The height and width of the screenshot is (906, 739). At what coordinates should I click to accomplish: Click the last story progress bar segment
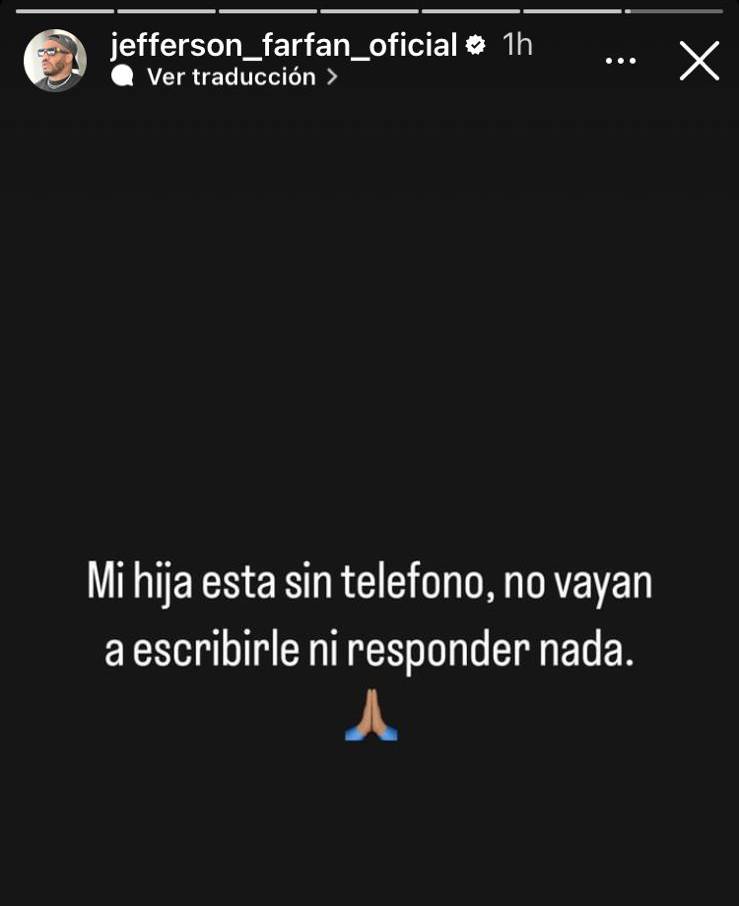pyautogui.click(x=673, y=11)
